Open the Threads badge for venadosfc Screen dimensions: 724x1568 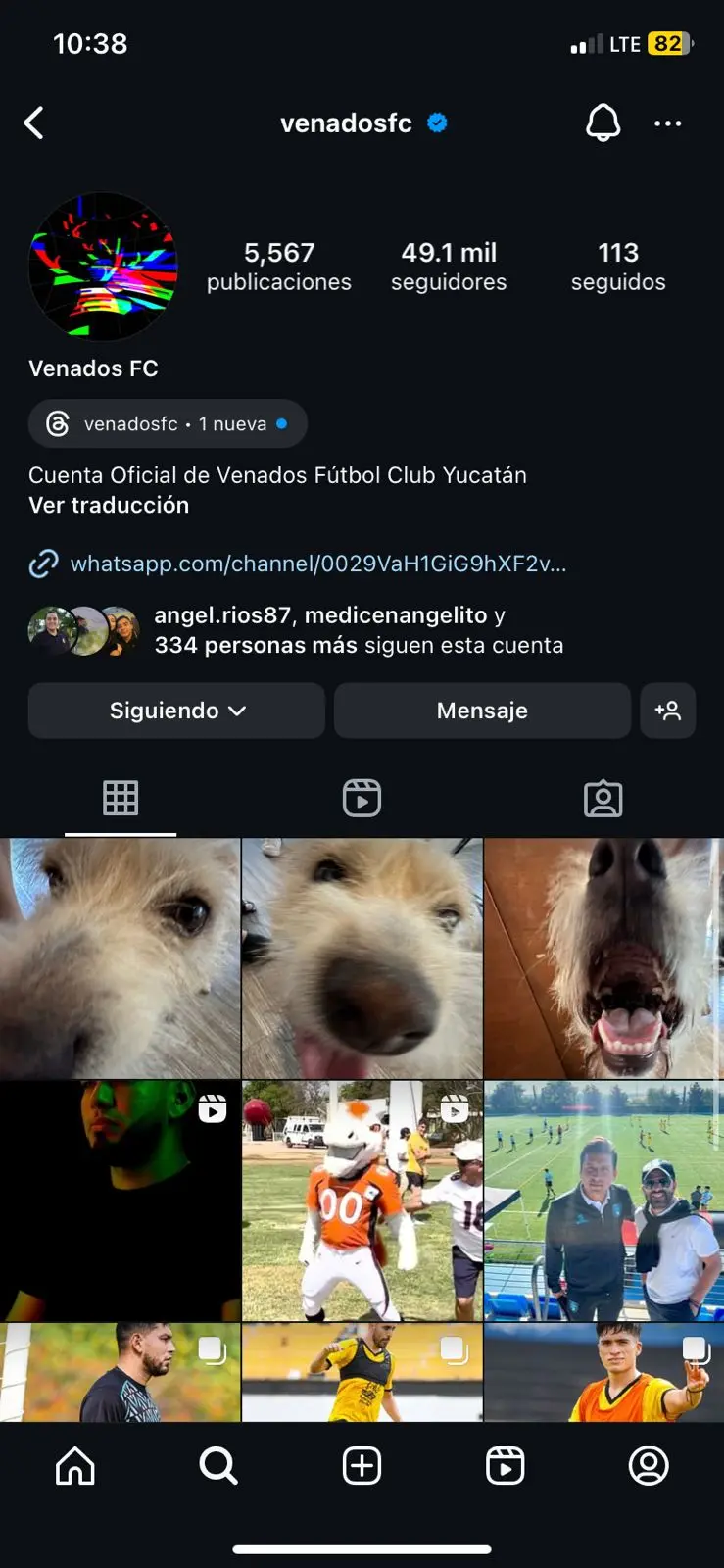168,423
